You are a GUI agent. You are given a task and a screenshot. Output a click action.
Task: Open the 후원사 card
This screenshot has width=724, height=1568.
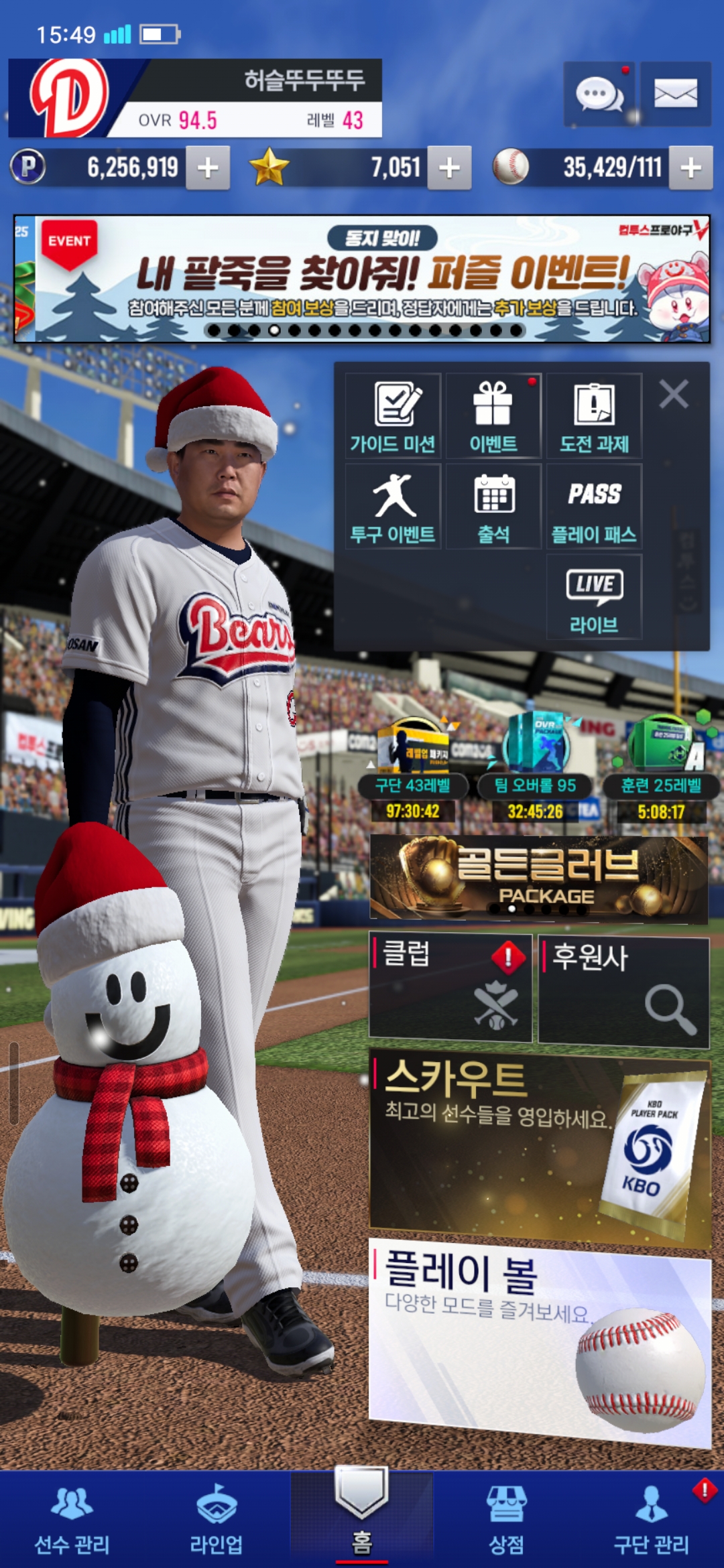(623, 990)
